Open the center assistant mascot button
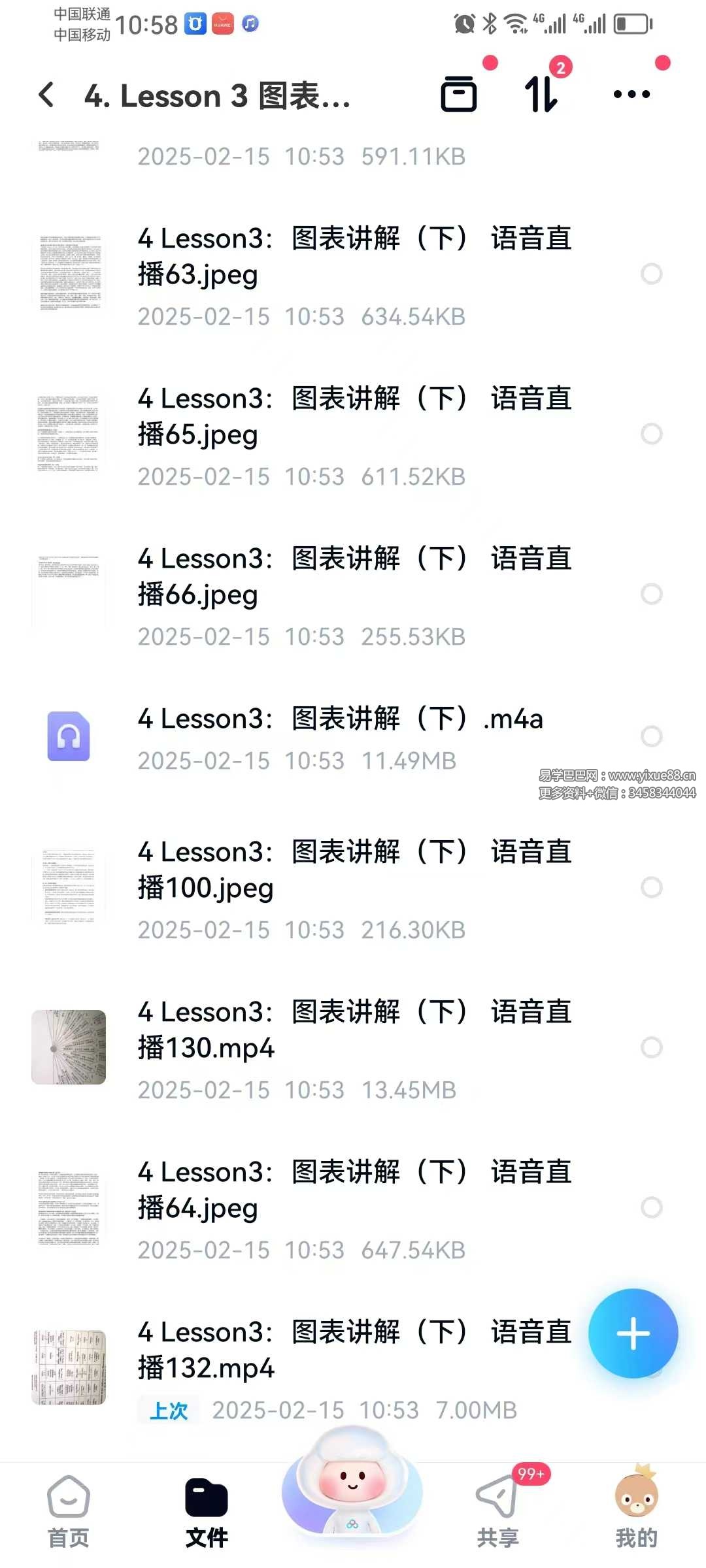The height and width of the screenshot is (1568, 706). [352, 1490]
